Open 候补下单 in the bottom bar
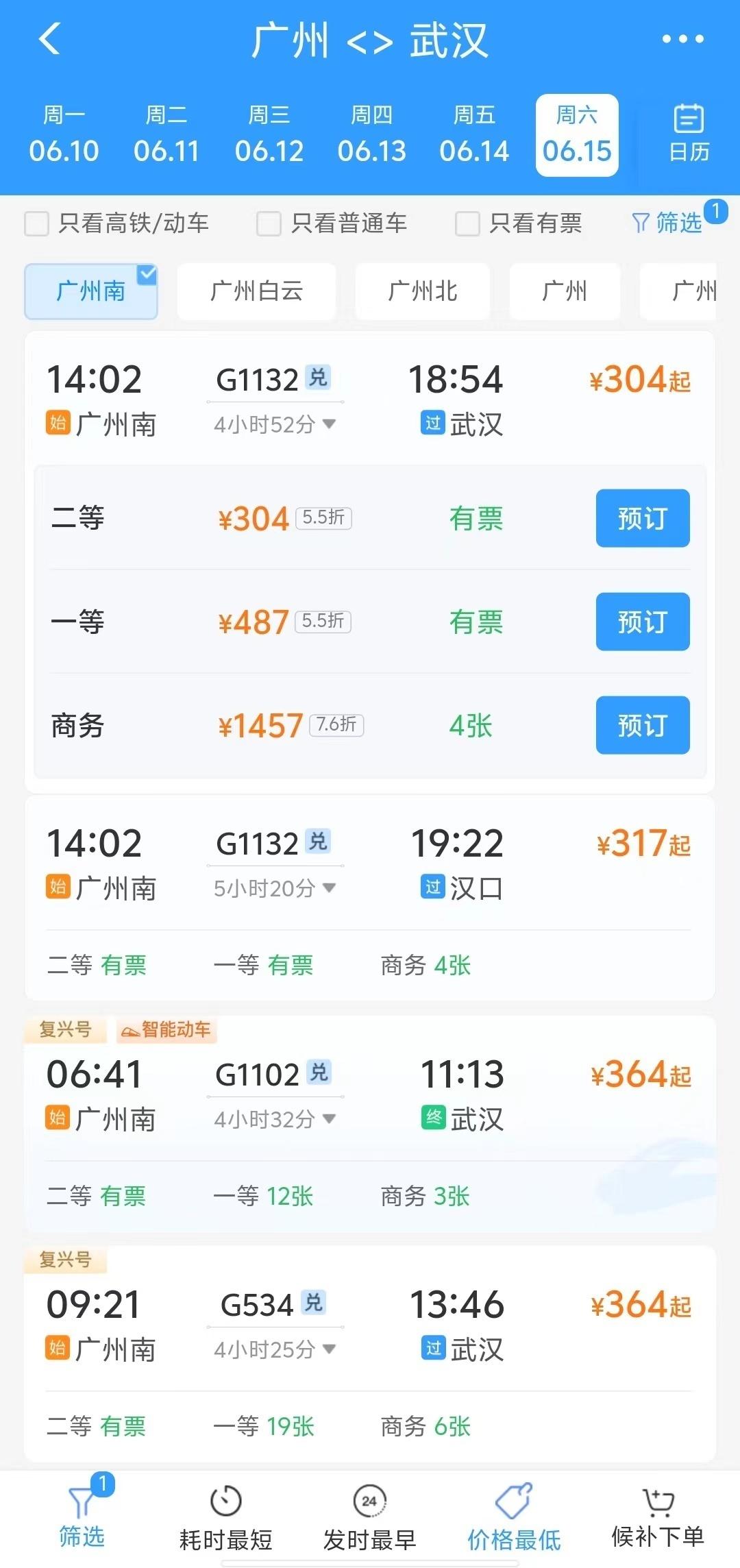This screenshot has height=1568, width=740. tap(657, 1518)
